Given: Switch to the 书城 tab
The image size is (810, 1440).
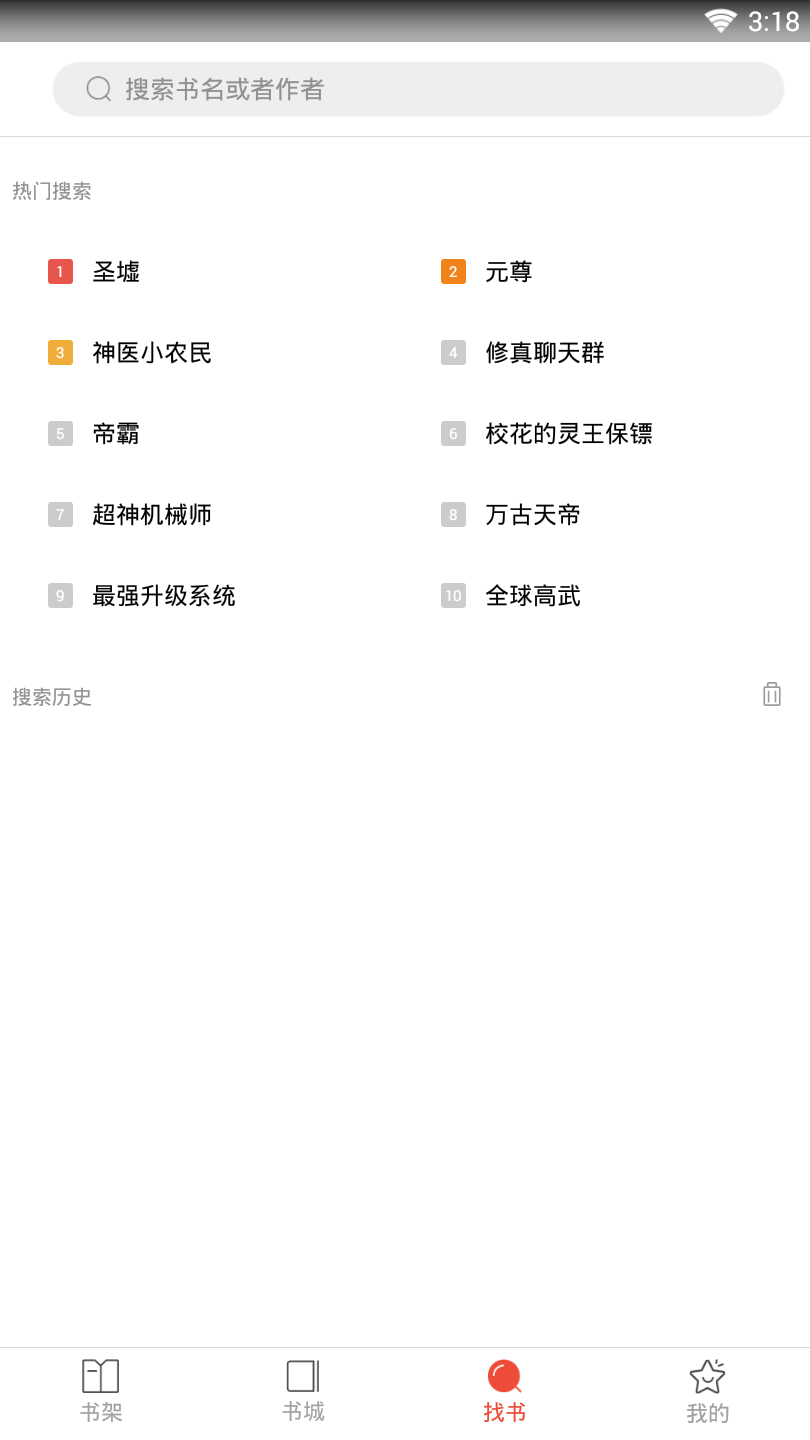Looking at the screenshot, I should [303, 1390].
